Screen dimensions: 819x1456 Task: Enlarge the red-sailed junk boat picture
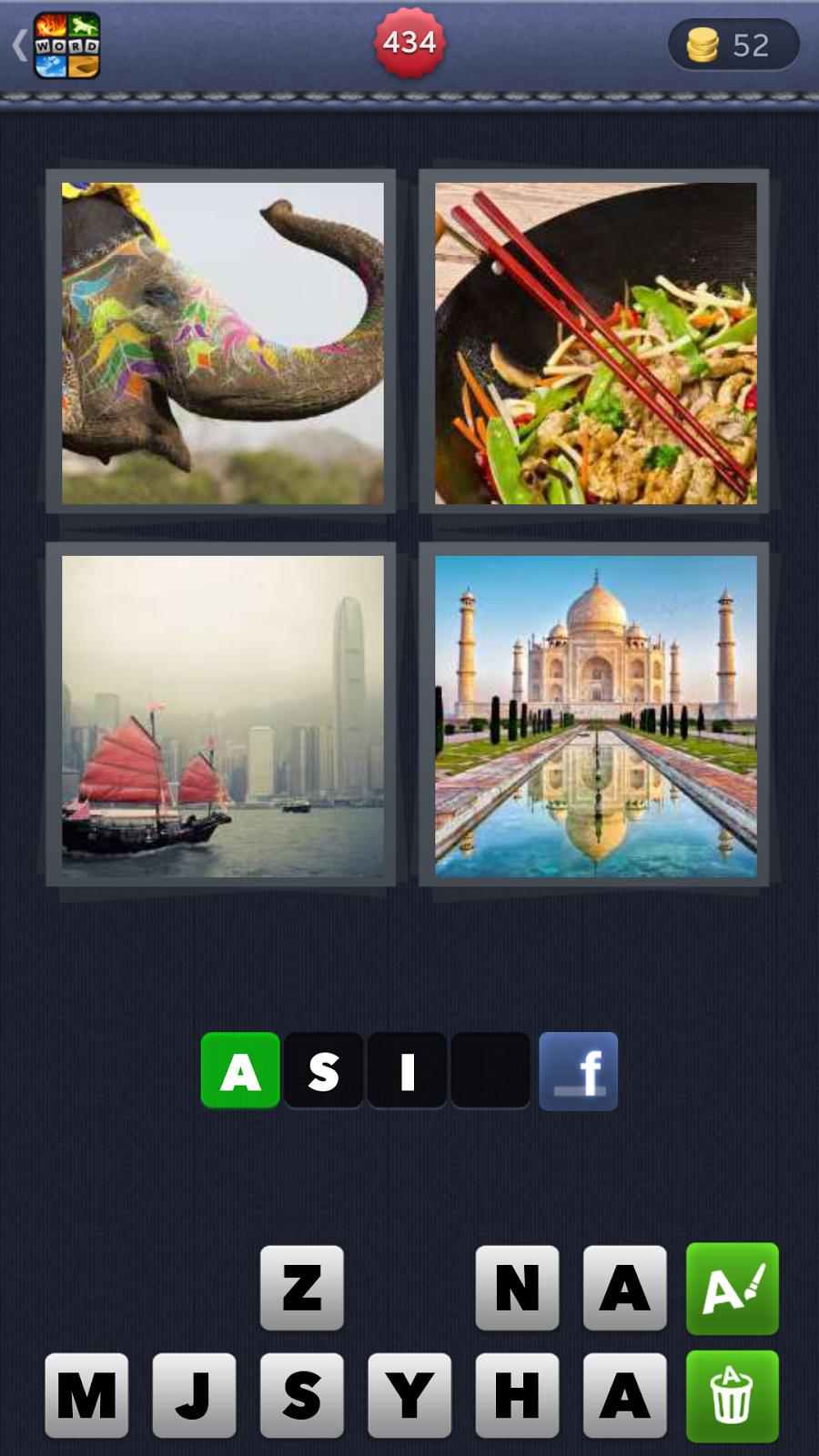coord(222,716)
